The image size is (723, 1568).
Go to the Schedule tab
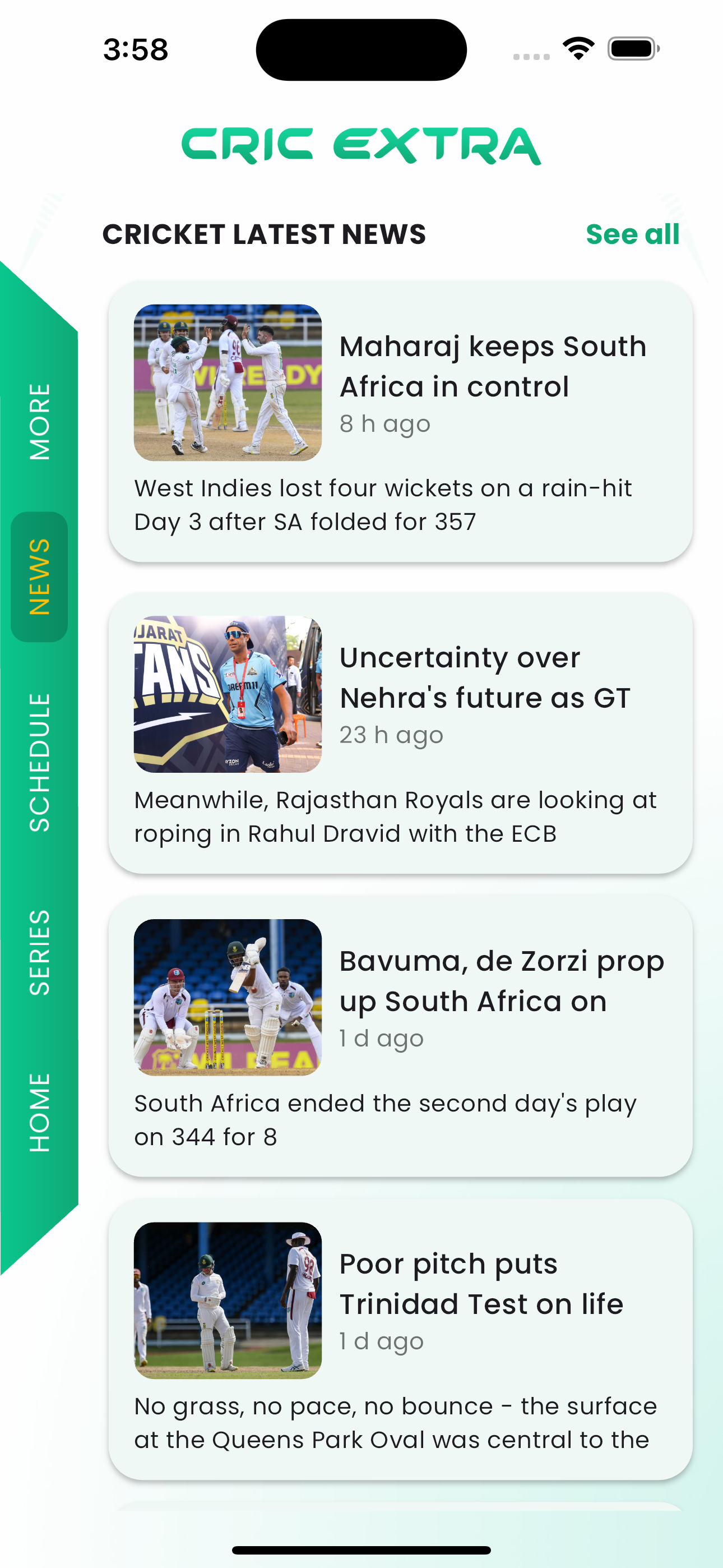point(40,762)
